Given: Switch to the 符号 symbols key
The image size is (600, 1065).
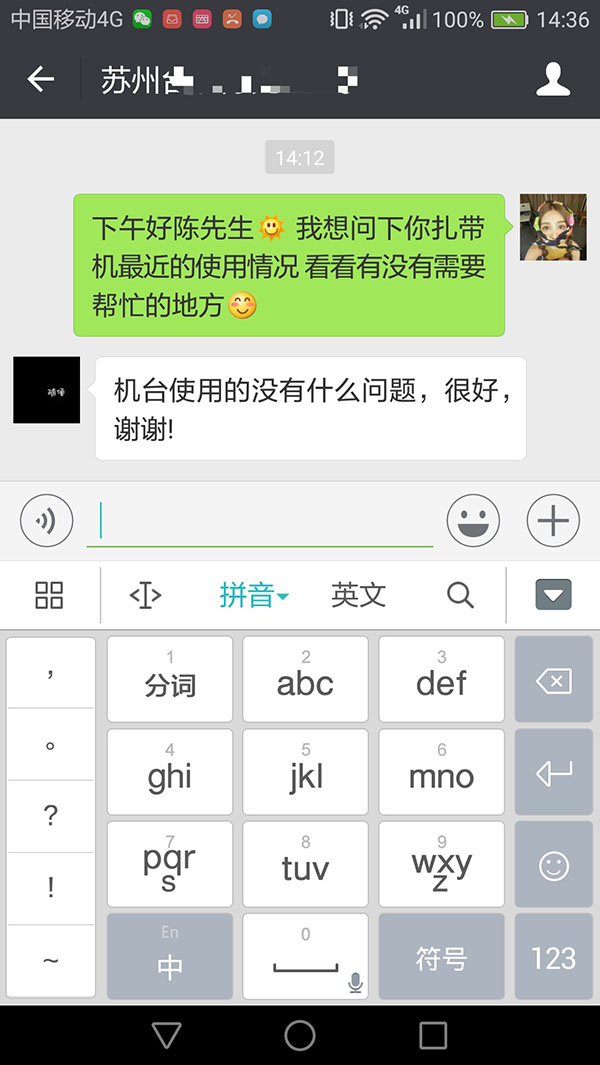Looking at the screenshot, I should coord(441,958).
